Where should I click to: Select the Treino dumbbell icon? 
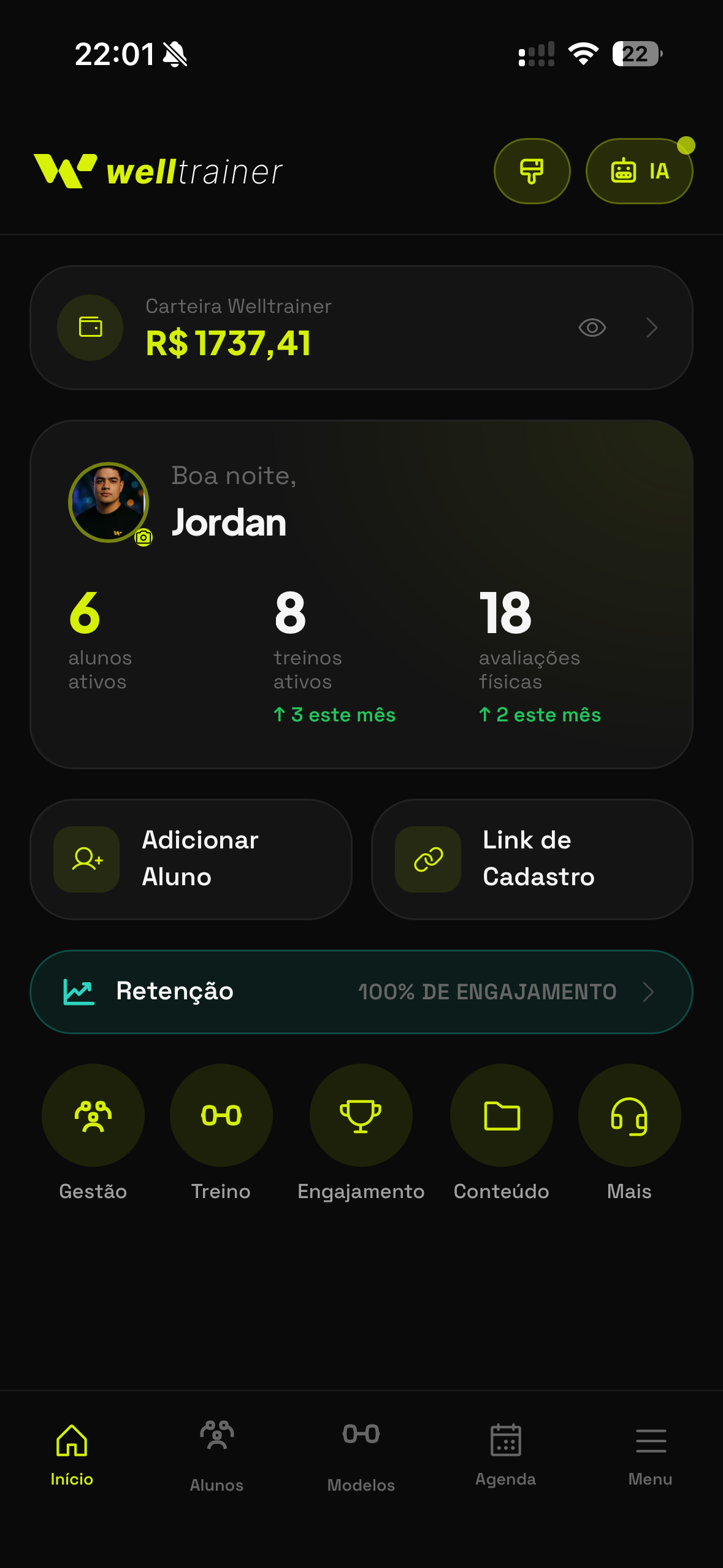[x=221, y=1116]
